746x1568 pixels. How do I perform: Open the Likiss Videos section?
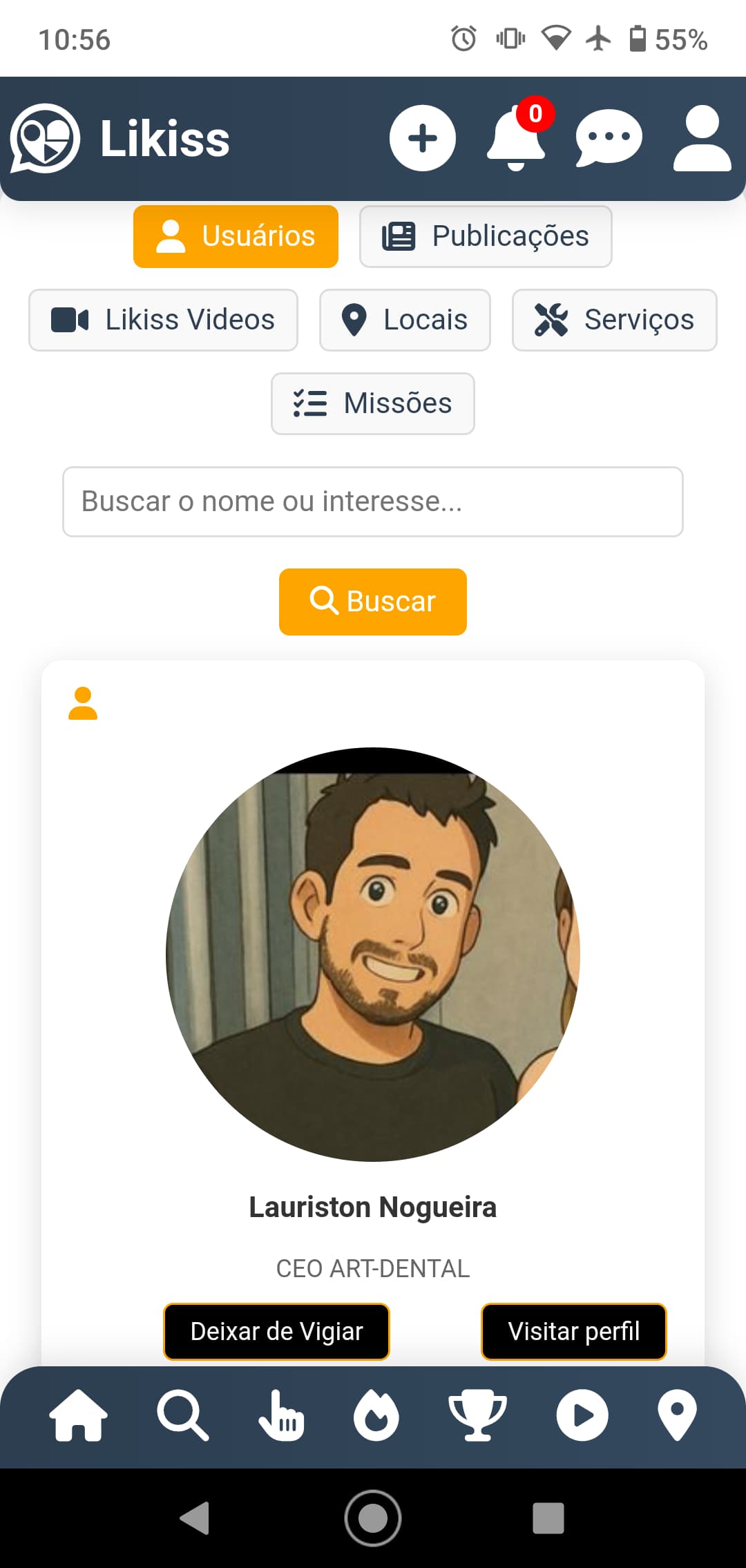pos(163,320)
